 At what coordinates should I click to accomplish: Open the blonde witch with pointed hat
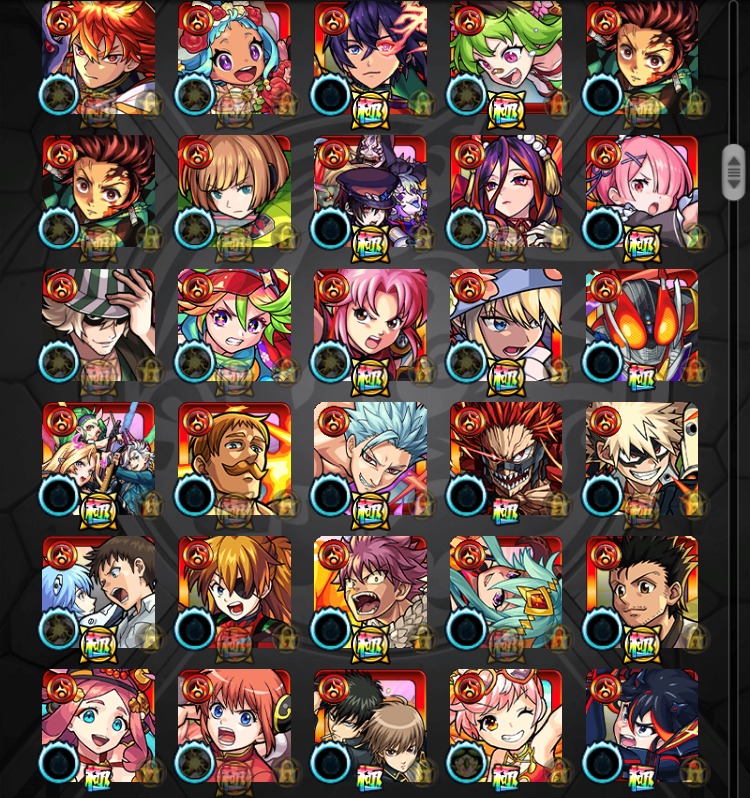(x=506, y=325)
